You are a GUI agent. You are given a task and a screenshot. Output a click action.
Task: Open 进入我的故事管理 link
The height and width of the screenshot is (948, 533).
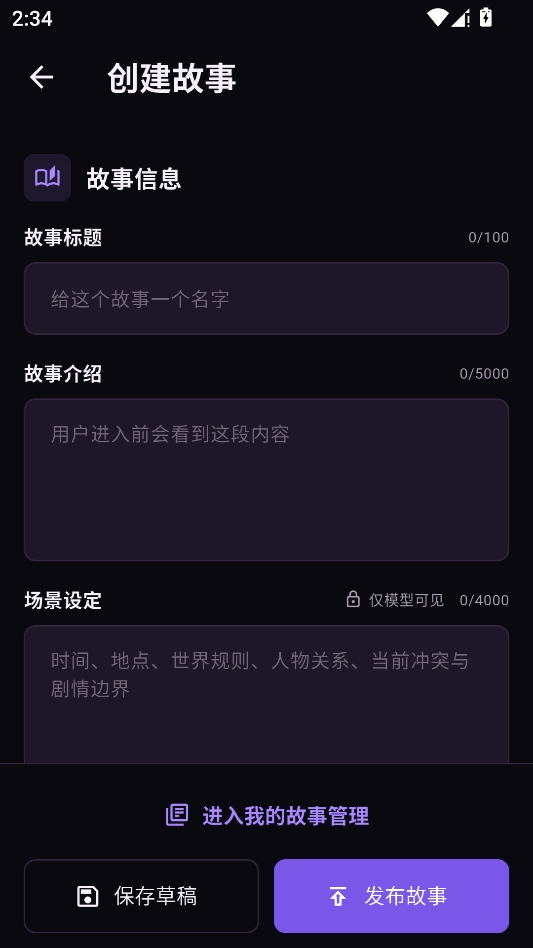[266, 815]
